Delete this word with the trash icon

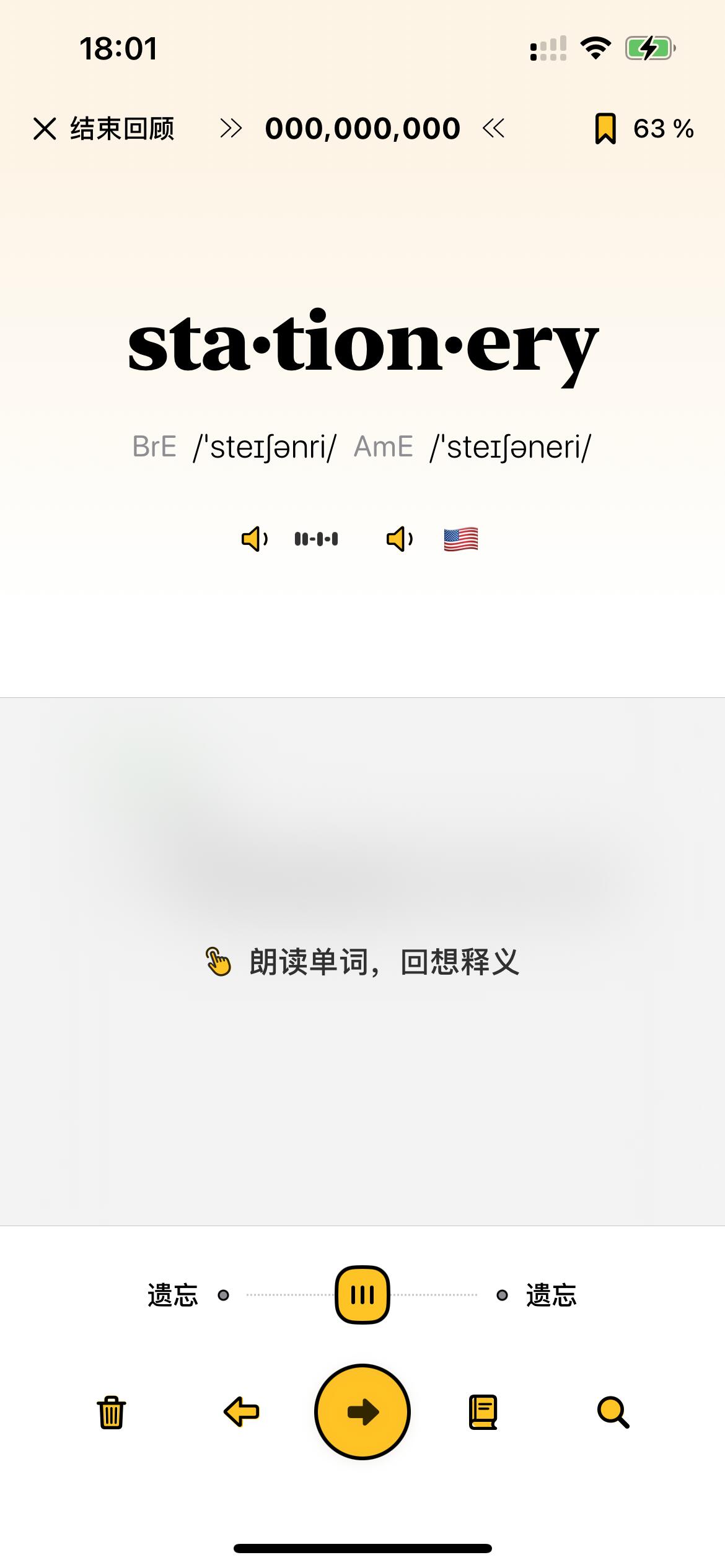pos(112,1412)
